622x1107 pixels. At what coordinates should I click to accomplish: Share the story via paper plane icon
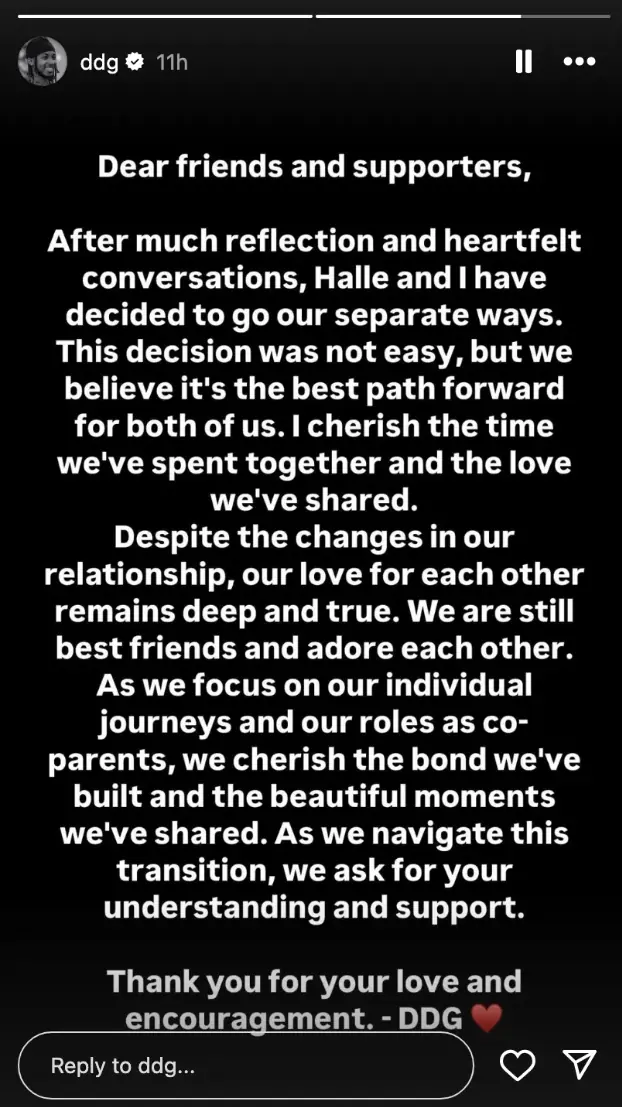pos(580,1066)
